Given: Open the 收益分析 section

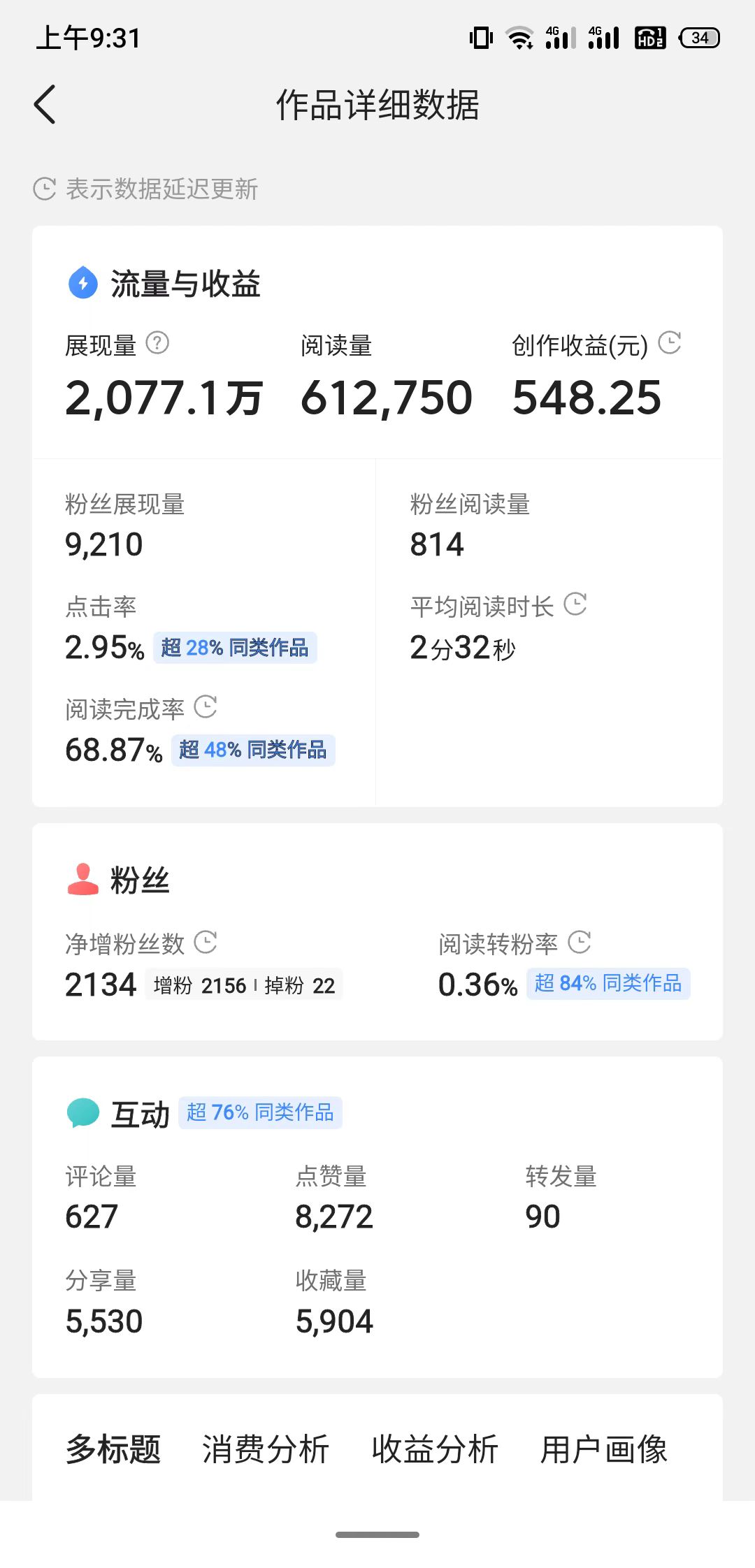Looking at the screenshot, I should coord(436,1451).
